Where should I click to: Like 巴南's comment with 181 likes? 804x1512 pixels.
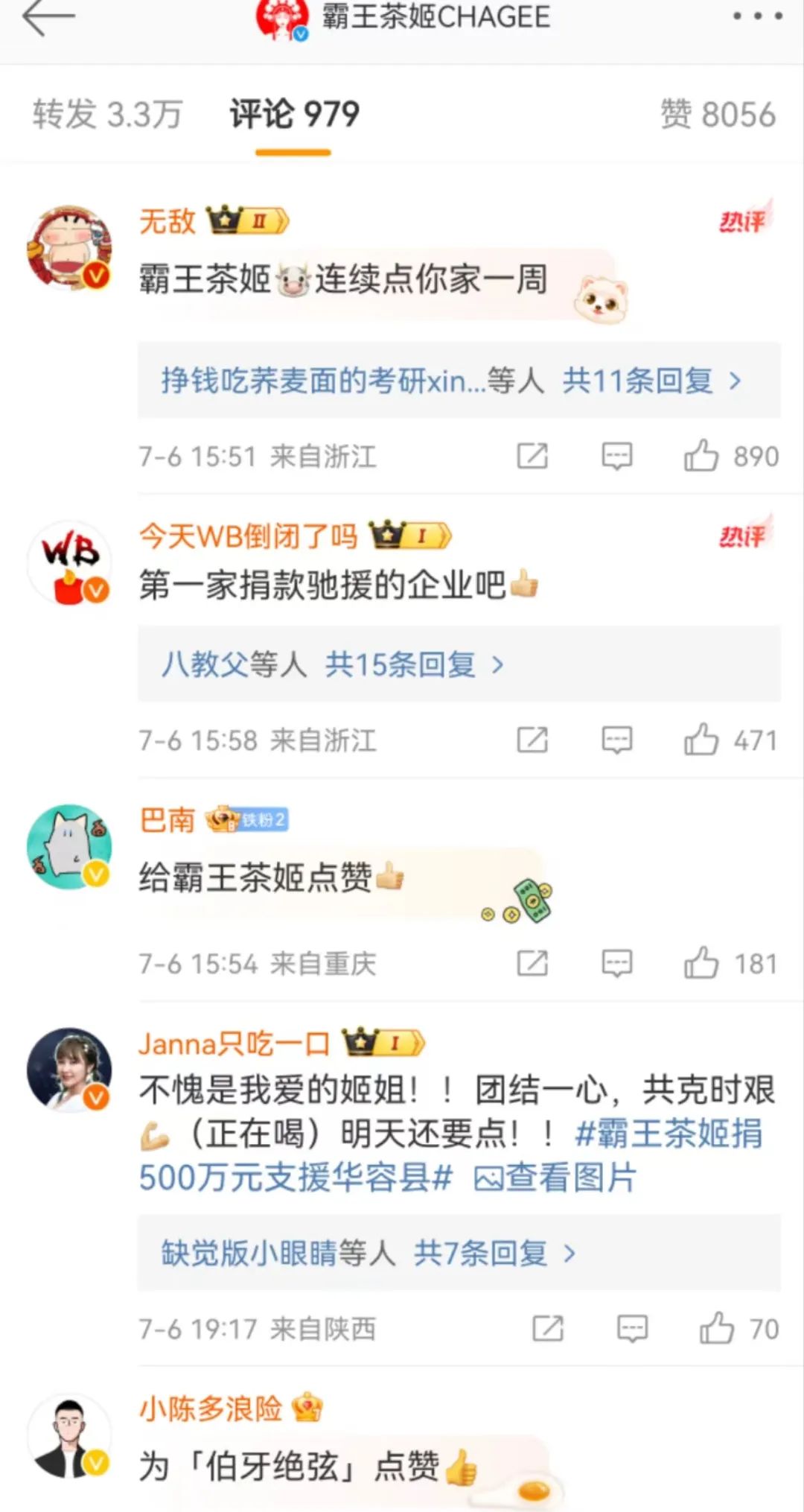click(x=701, y=964)
